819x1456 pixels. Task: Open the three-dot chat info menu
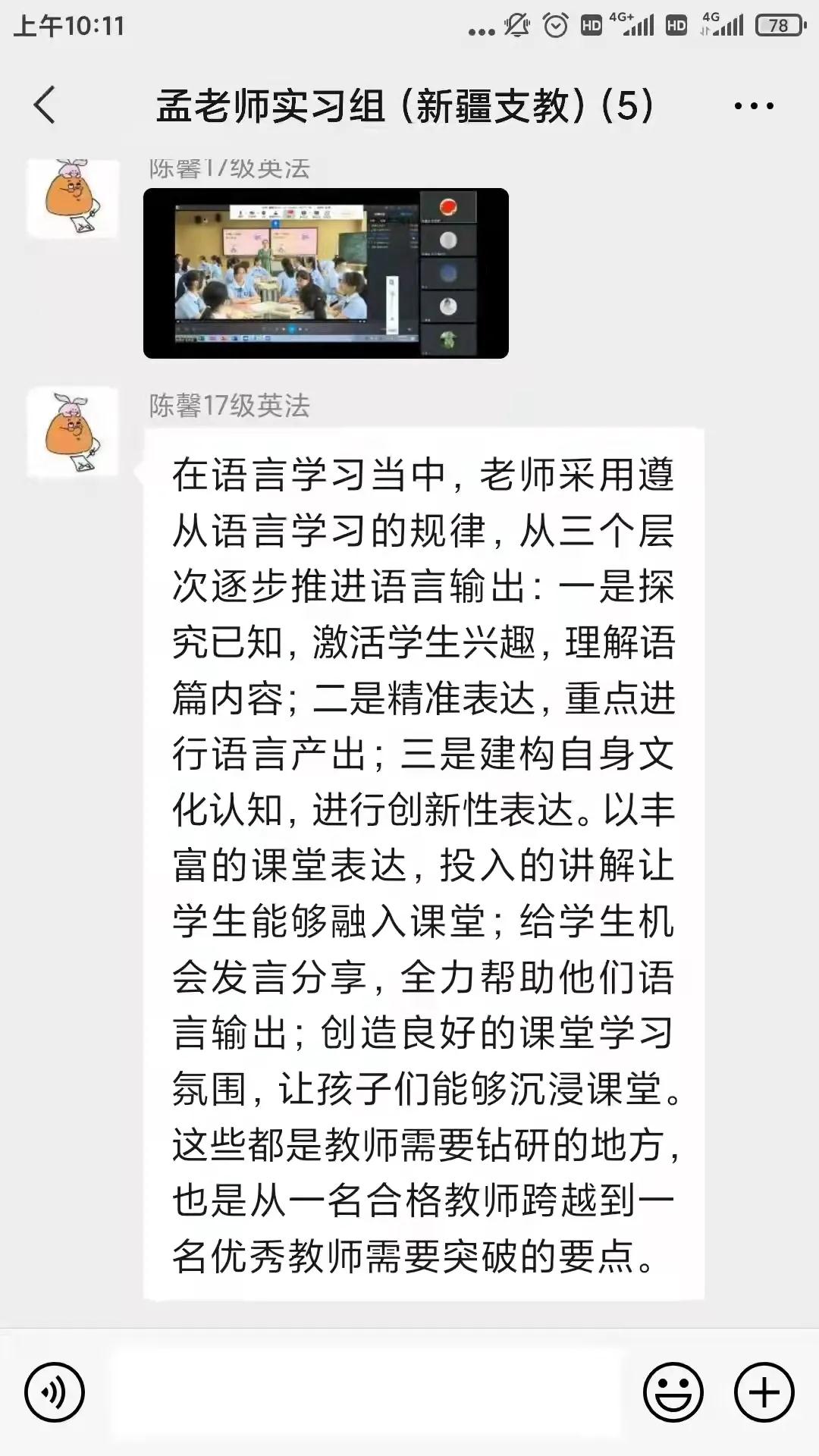coord(754,106)
